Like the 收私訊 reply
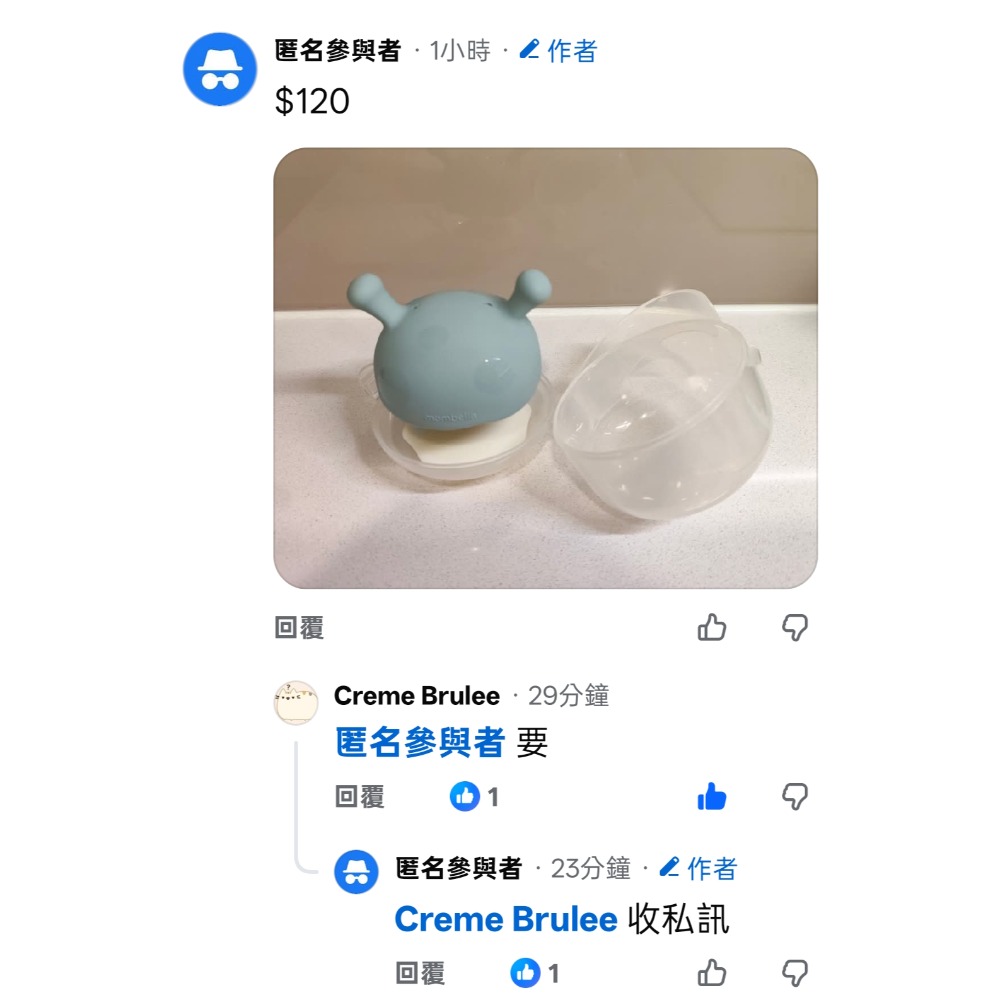 click(712, 973)
